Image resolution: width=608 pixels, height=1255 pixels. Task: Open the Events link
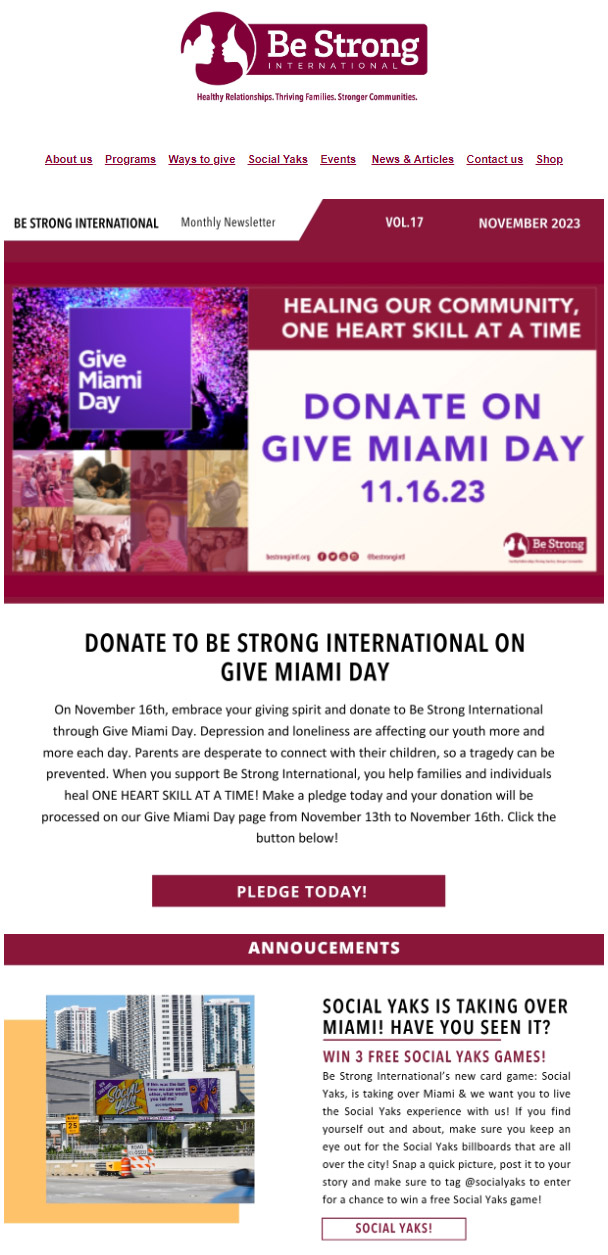(338, 160)
